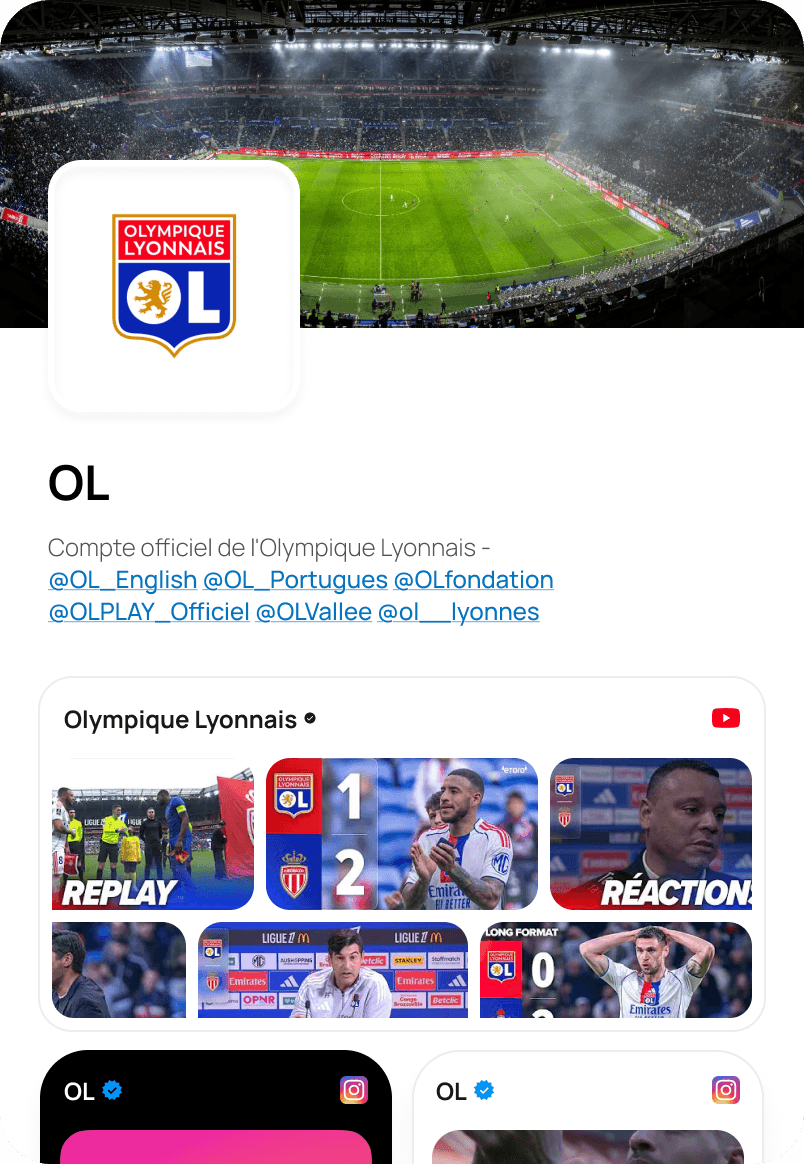Open Instagram icon on the black OL card
804x1164 pixels.
[354, 1090]
